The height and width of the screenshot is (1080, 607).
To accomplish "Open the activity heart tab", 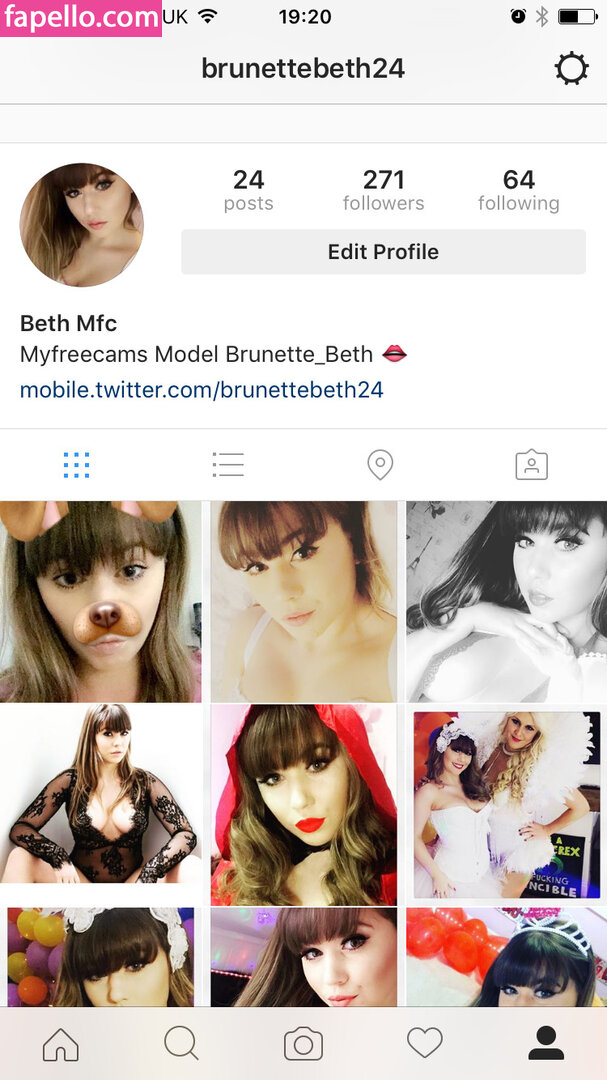I will click(424, 1044).
